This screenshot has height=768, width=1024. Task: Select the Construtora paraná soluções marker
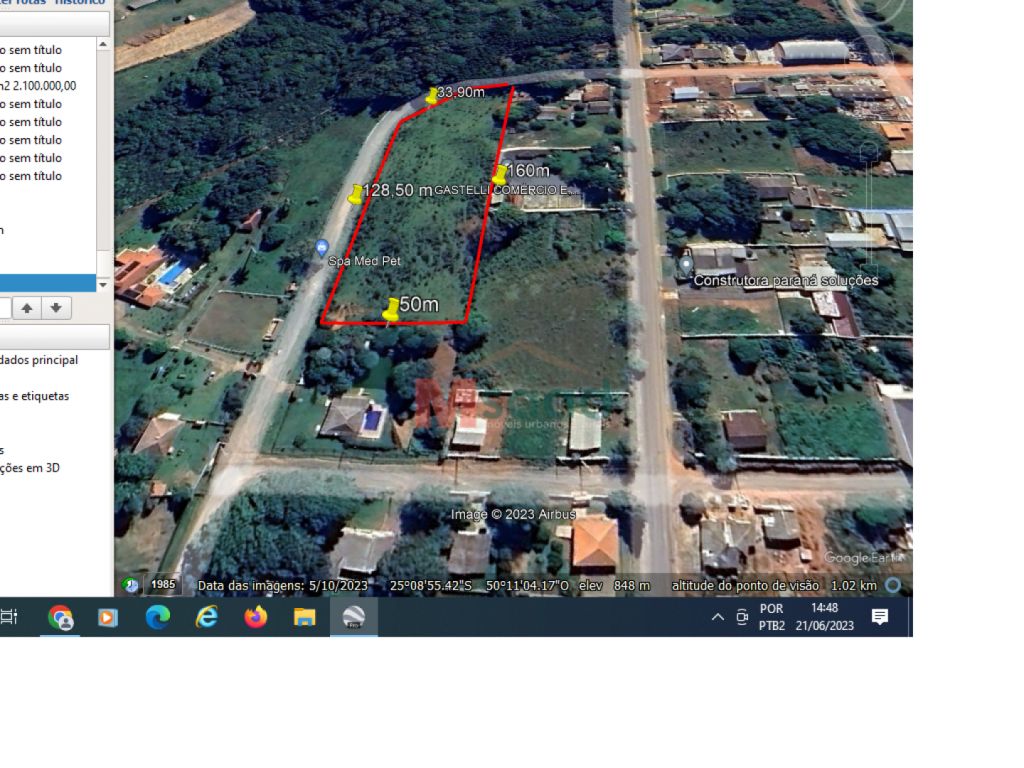(x=686, y=264)
